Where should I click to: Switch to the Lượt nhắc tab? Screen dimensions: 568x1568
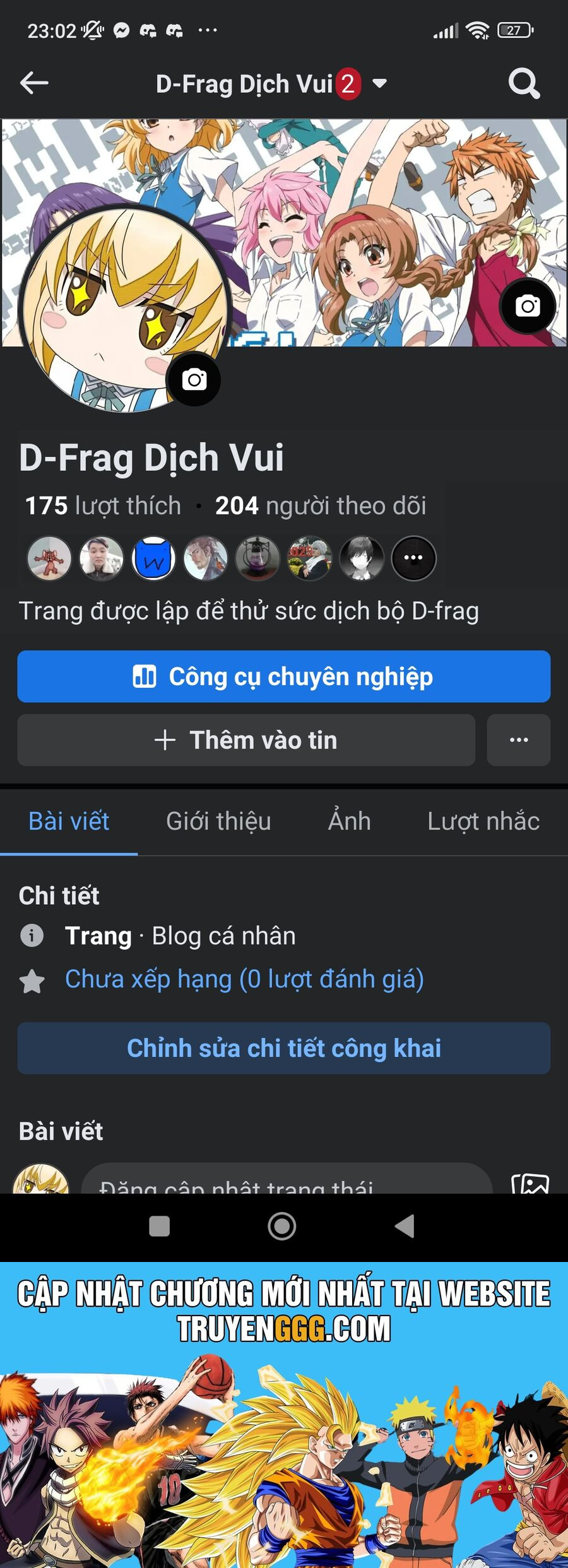[x=483, y=821]
